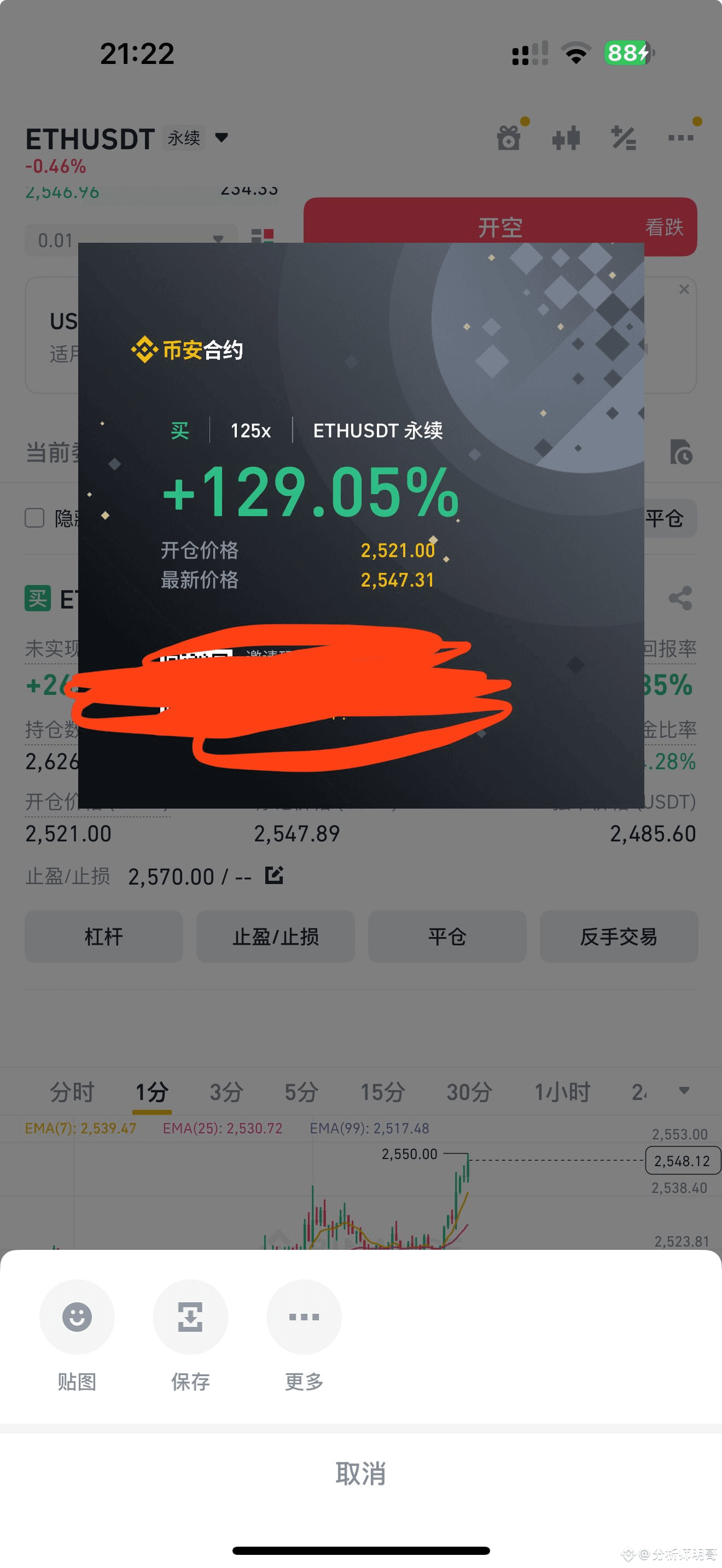Select the 贴图 sticker option
Image resolution: width=722 pixels, height=1568 pixels.
pos(76,1317)
